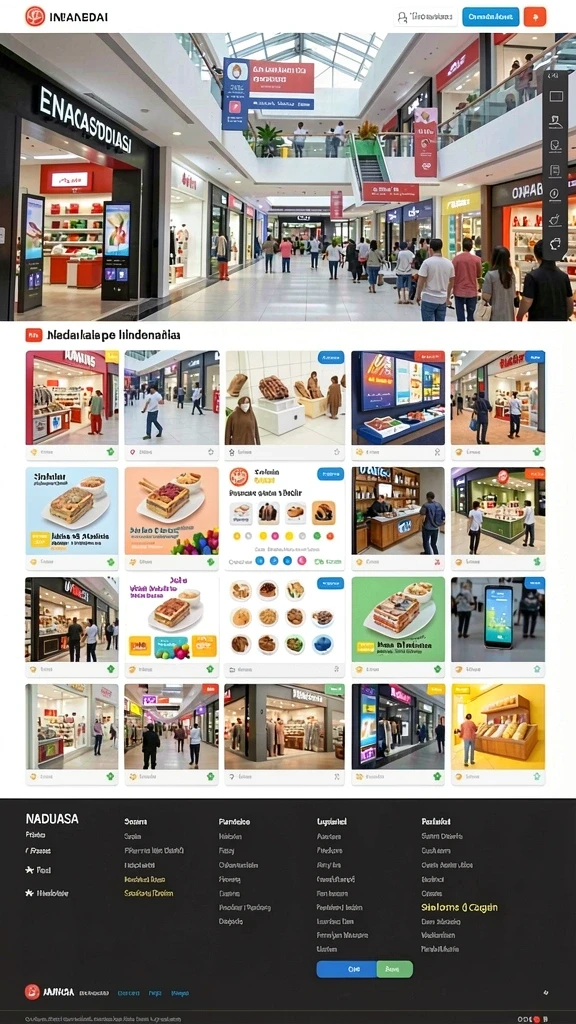
Task: Tap the orange button in the top header
Action: tap(534, 17)
